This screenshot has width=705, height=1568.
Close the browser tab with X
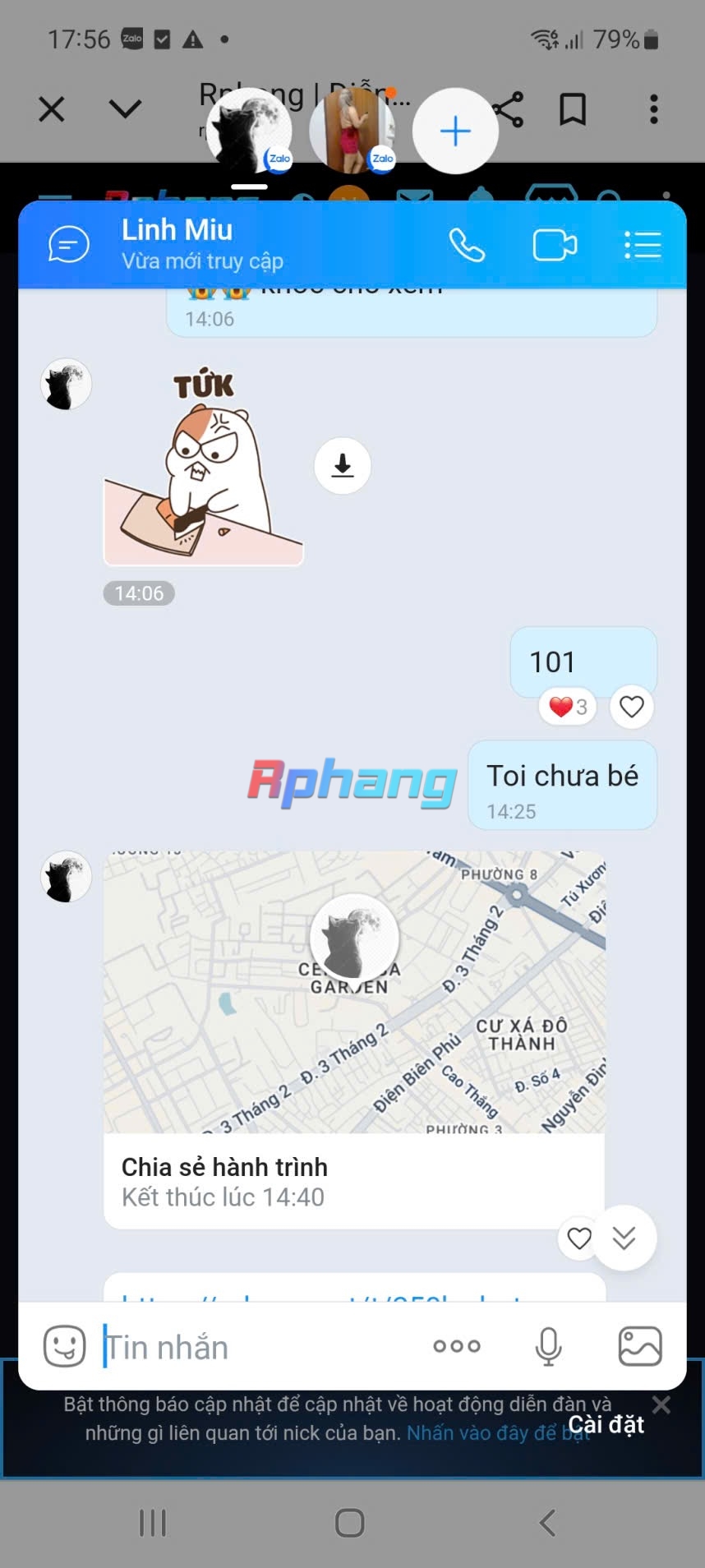[52, 108]
